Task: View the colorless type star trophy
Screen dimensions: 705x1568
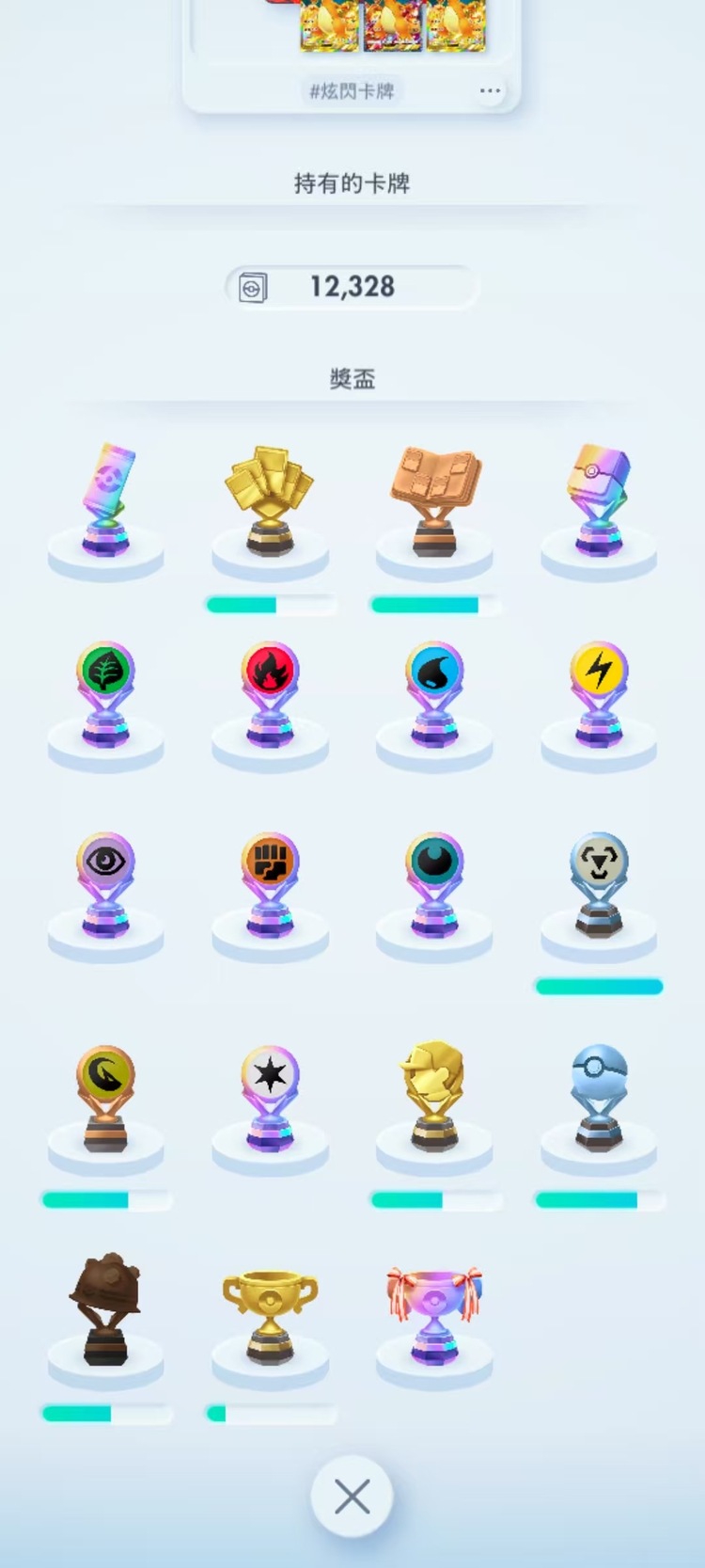Action: click(270, 1097)
